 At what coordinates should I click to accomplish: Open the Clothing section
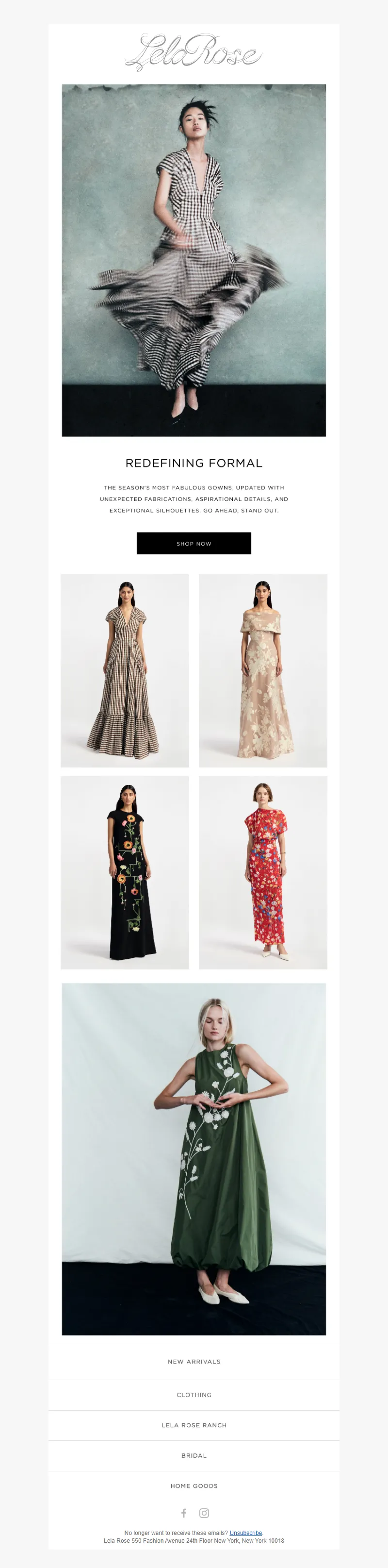tap(194, 1395)
